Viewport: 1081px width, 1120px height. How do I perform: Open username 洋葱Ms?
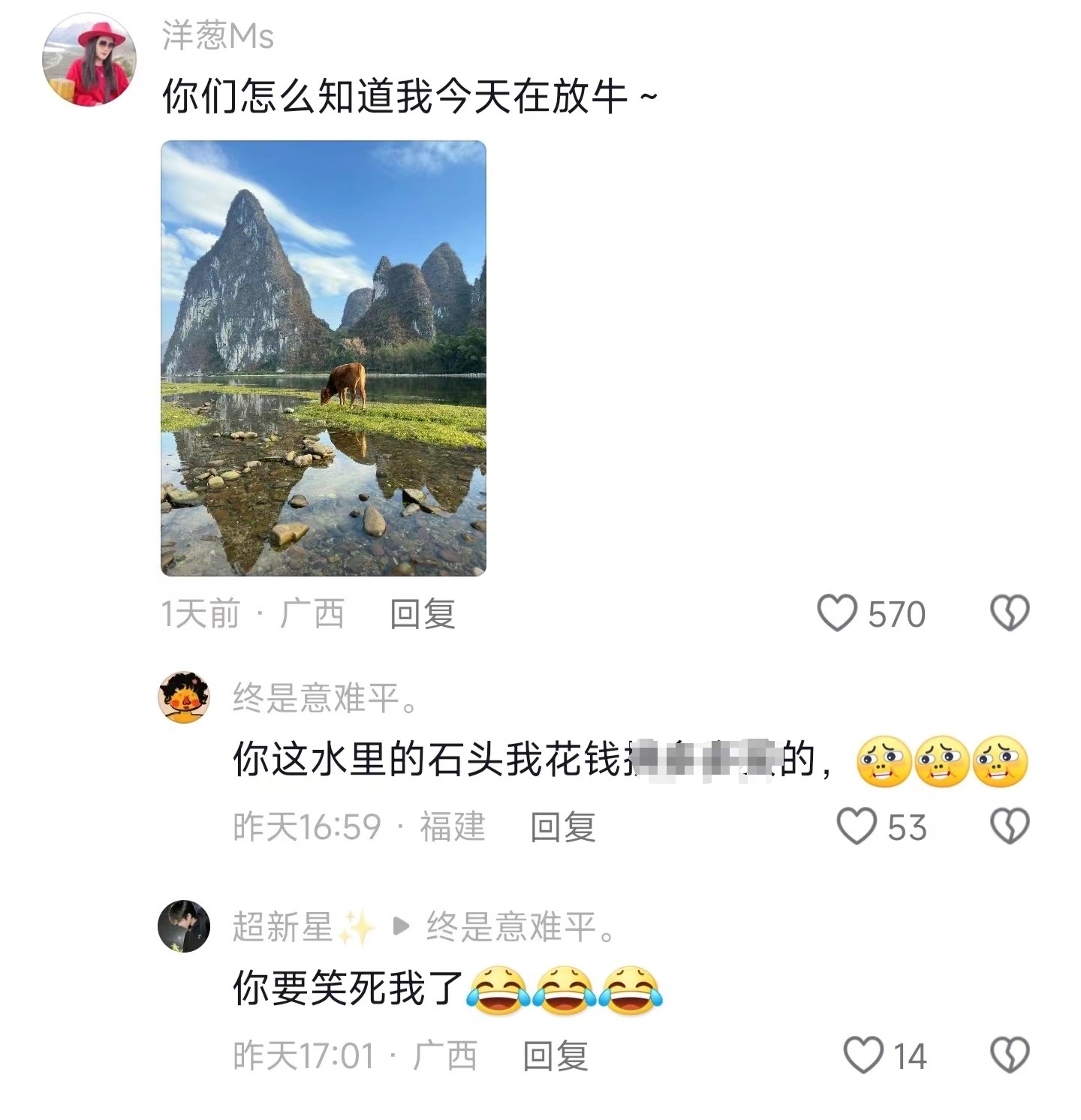point(218,35)
